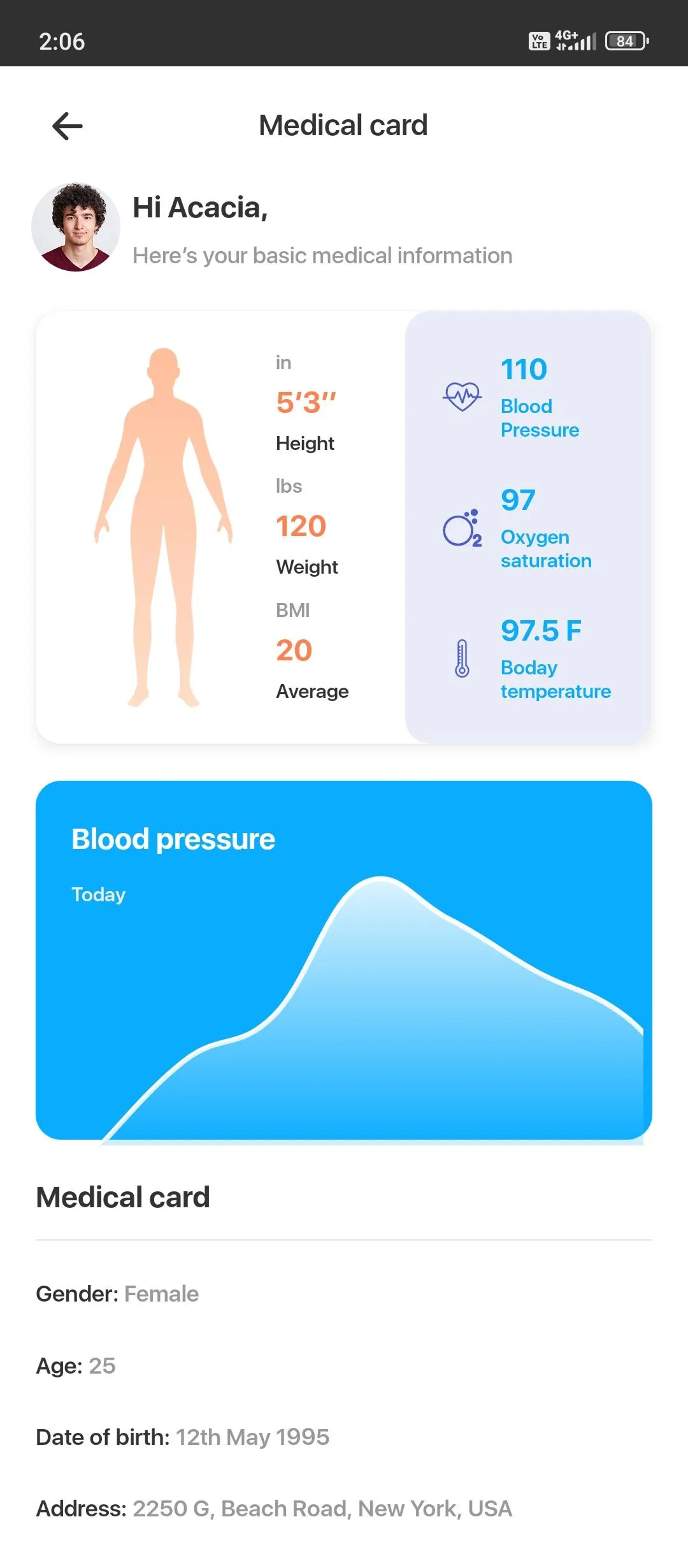This screenshot has height=1568, width=688.
Task: Select the Address field text
Action: tap(274, 1509)
